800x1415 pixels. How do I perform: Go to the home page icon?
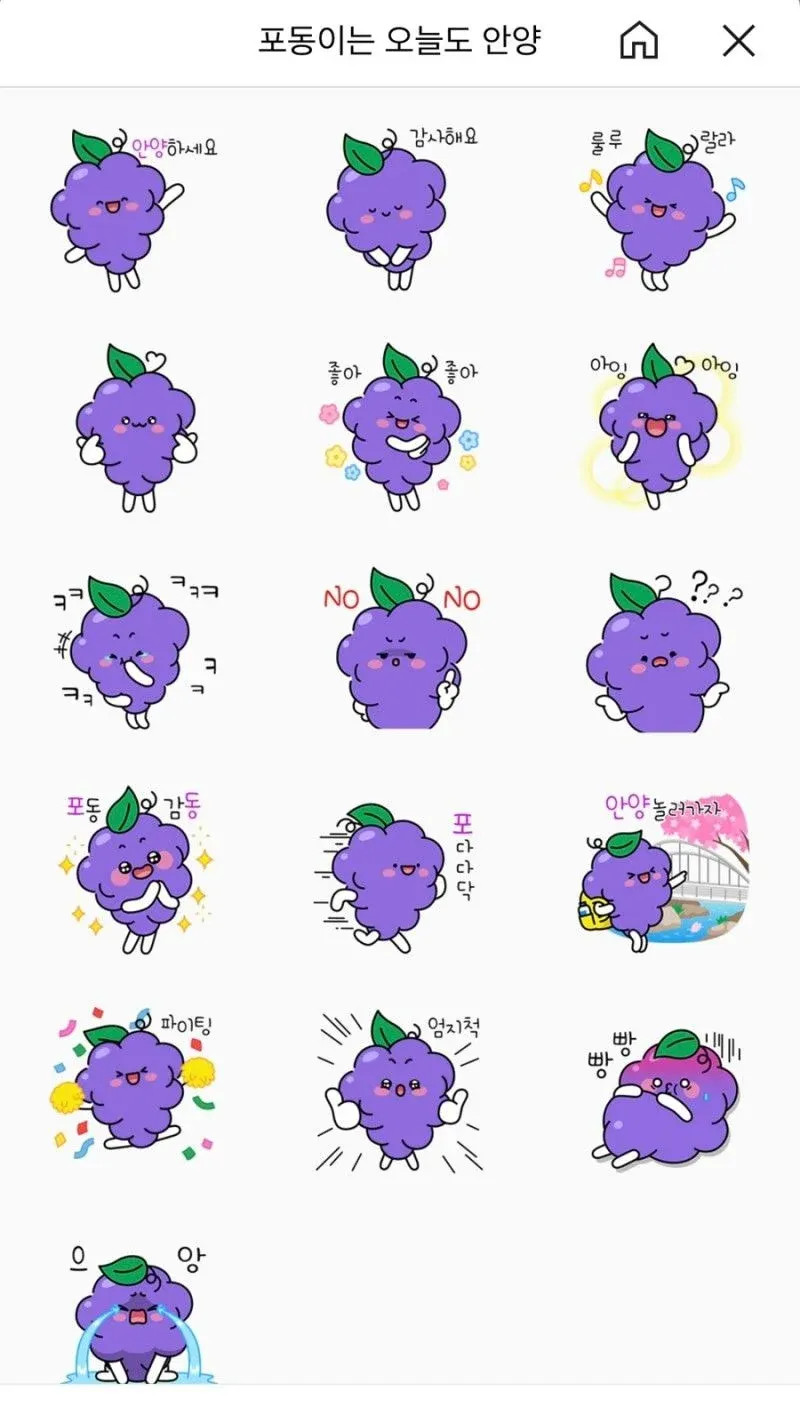pyautogui.click(x=639, y=41)
